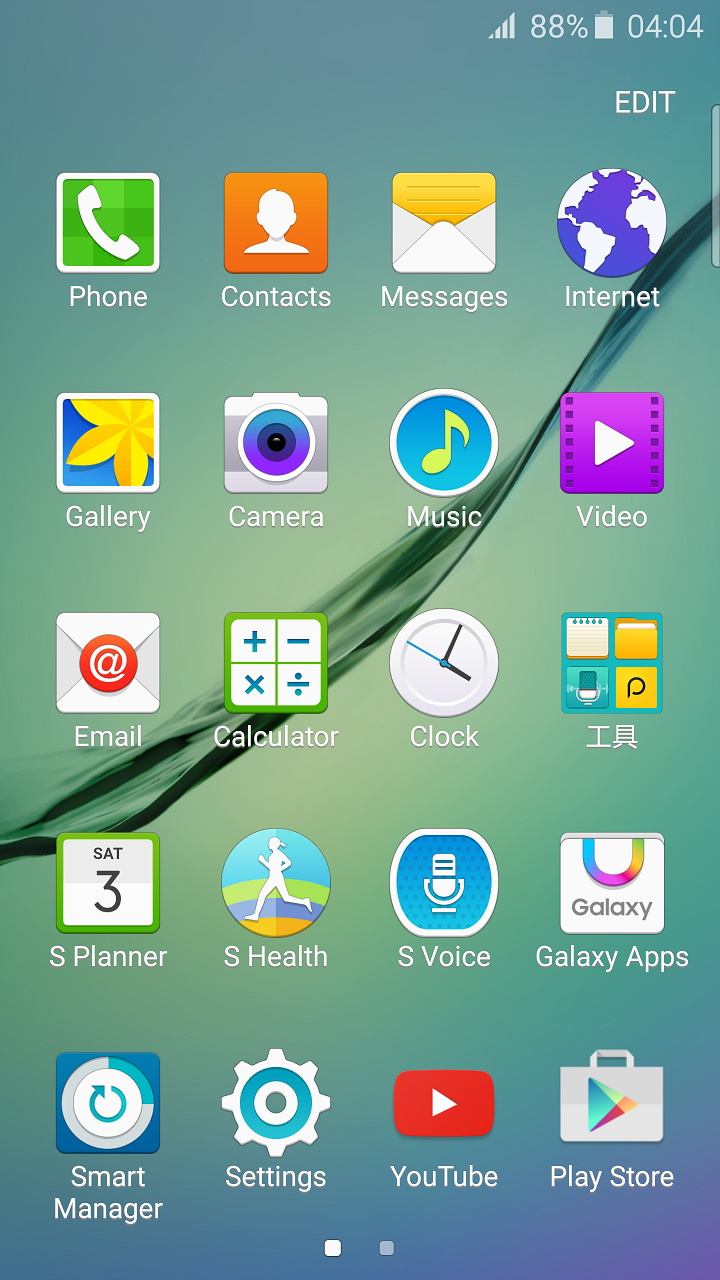Open the Phone app

108,223
